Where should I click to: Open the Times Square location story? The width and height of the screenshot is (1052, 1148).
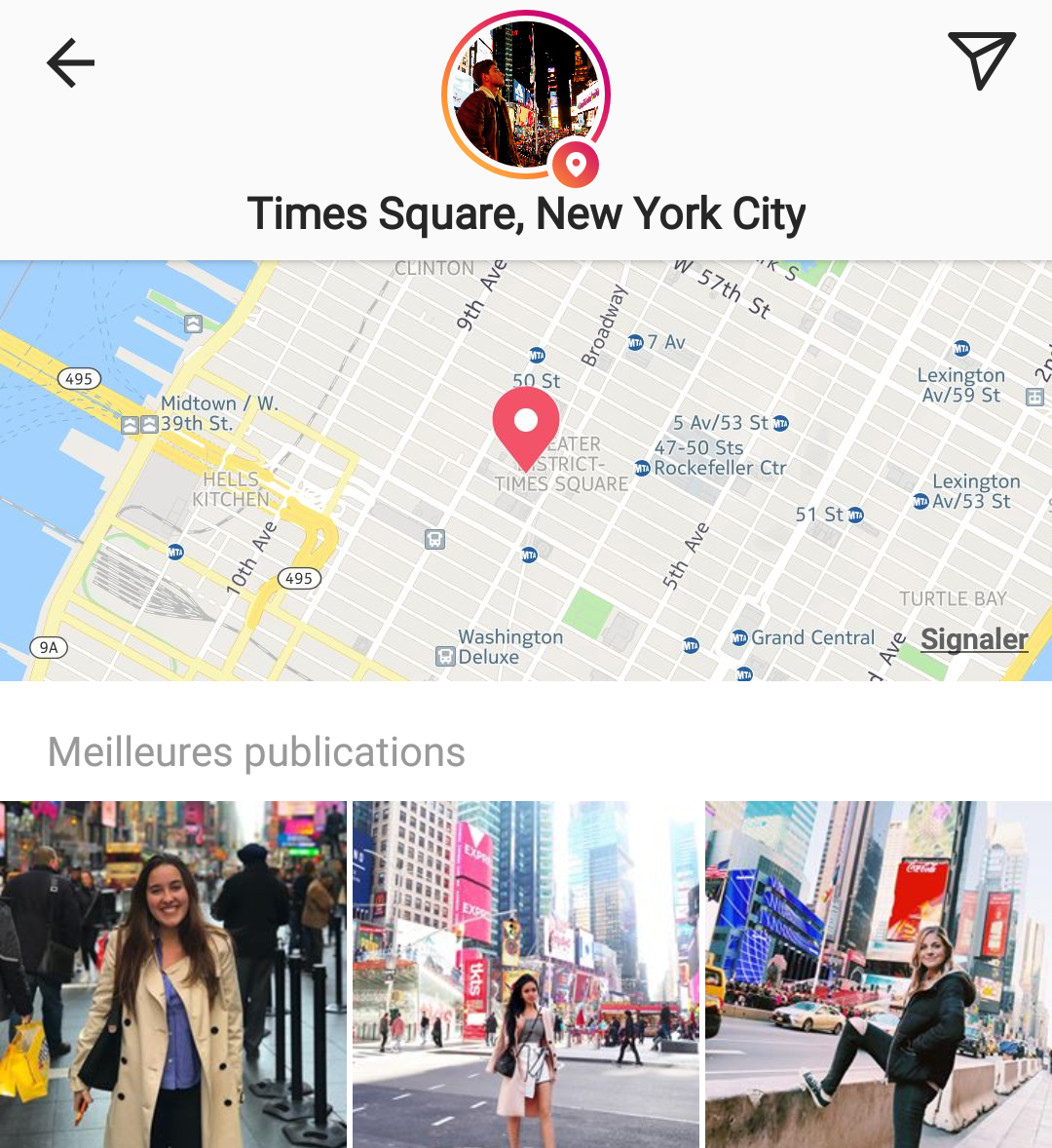coord(526,96)
